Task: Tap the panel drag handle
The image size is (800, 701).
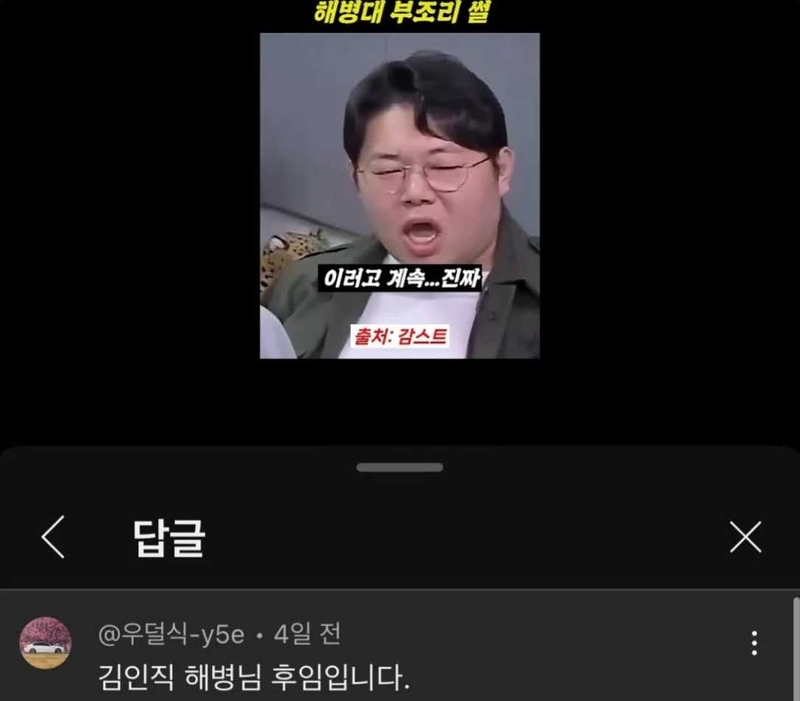Action: (x=399, y=467)
